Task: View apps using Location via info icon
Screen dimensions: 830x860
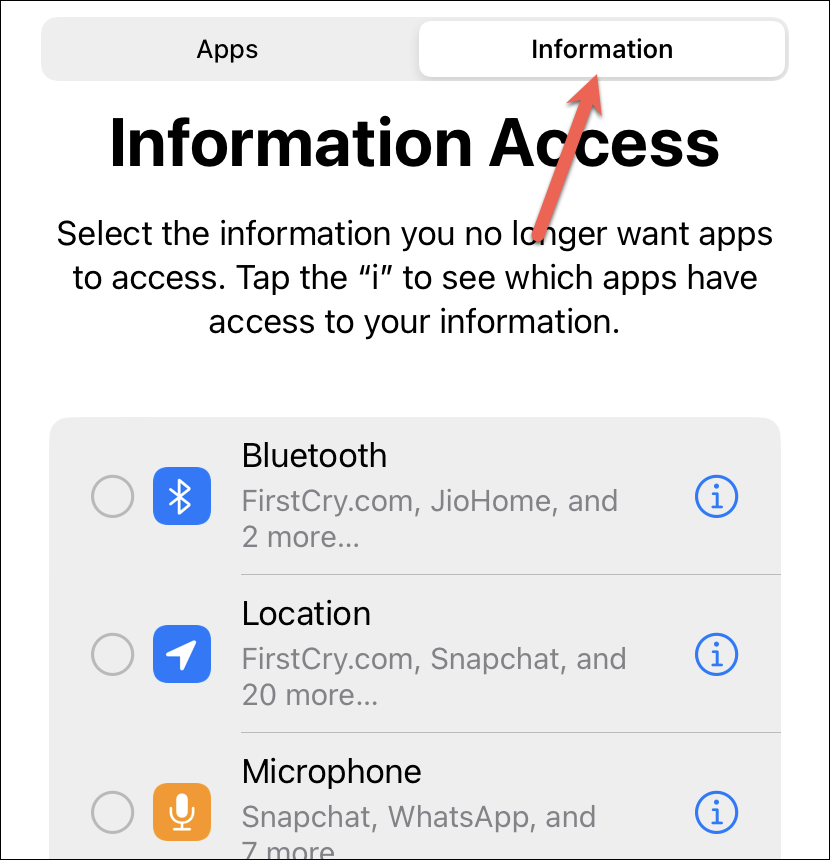Action: coord(716,655)
